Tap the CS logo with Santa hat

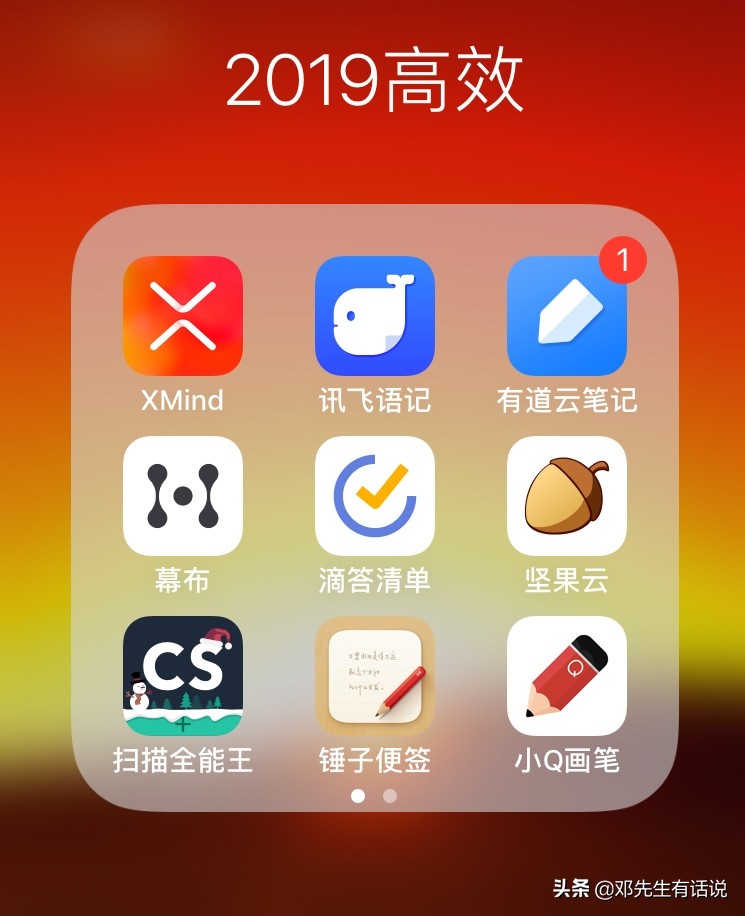183,675
